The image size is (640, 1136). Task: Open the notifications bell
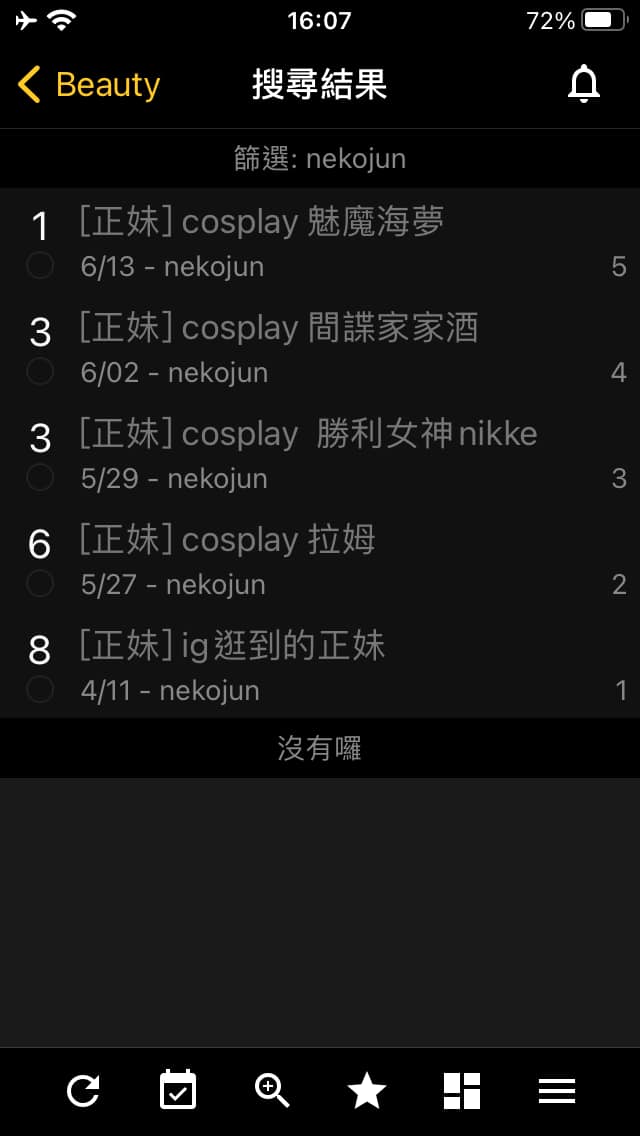coord(584,85)
